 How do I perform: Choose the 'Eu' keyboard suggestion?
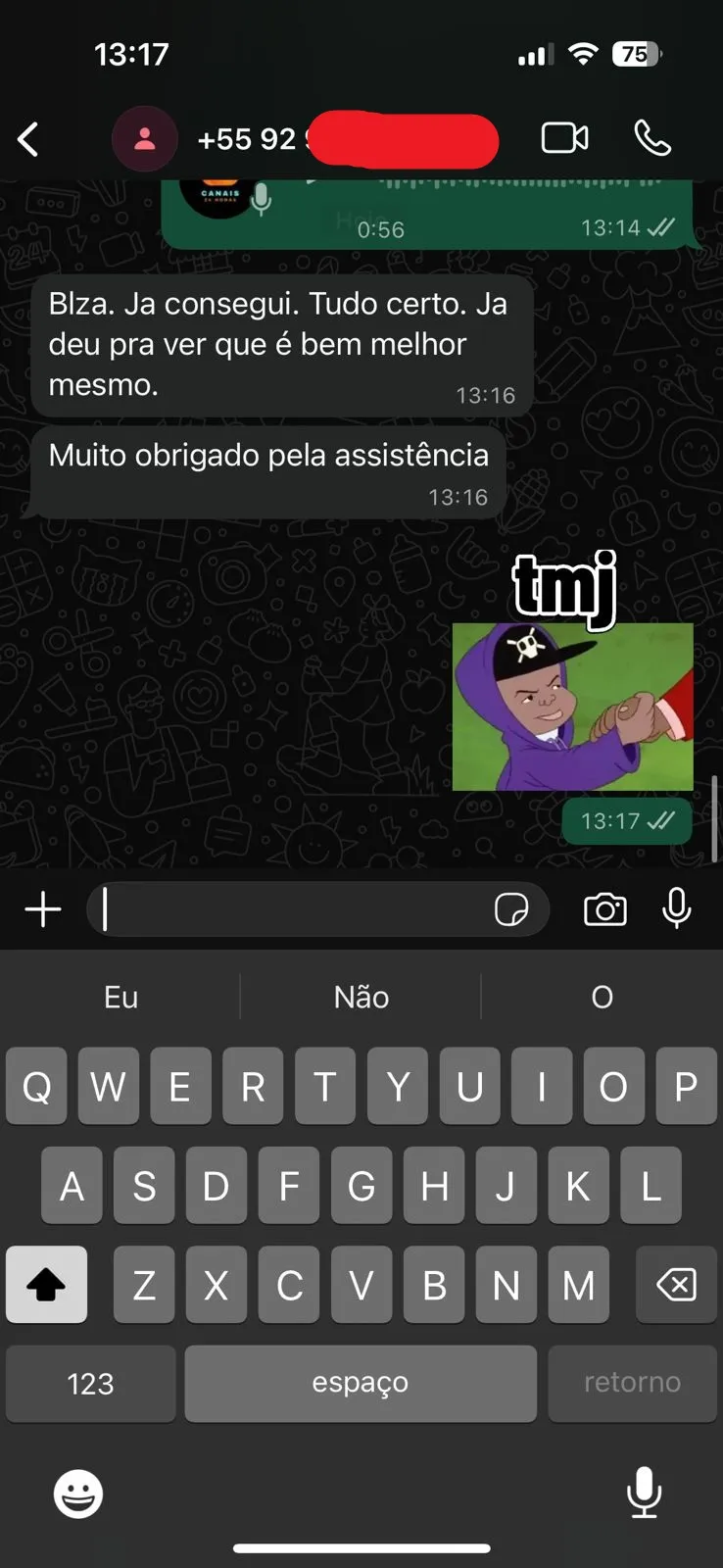121,998
